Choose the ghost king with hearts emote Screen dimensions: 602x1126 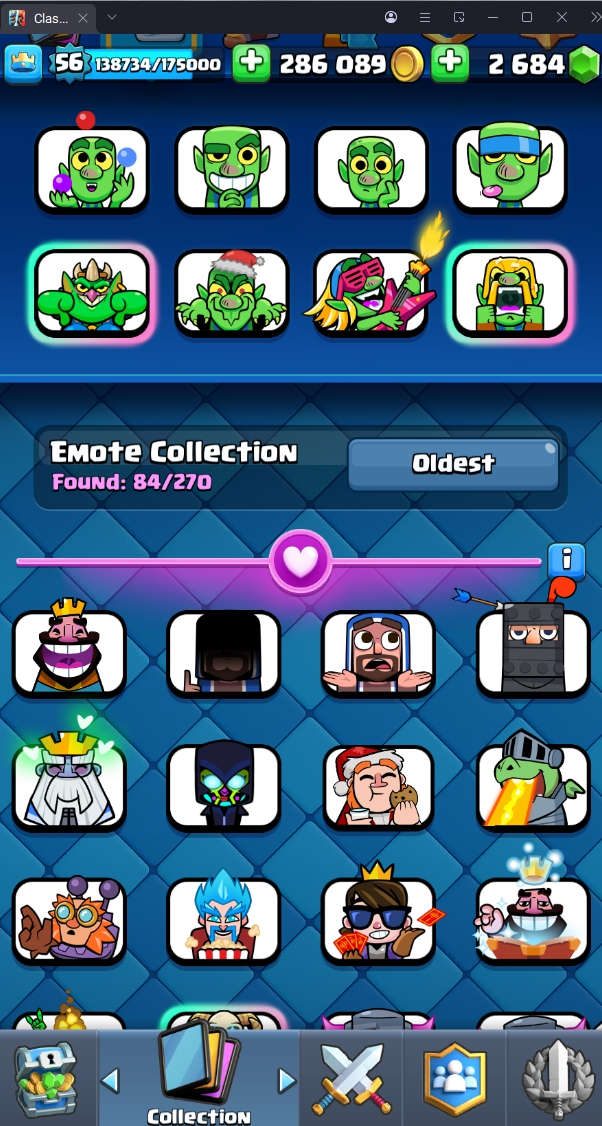(x=69, y=787)
